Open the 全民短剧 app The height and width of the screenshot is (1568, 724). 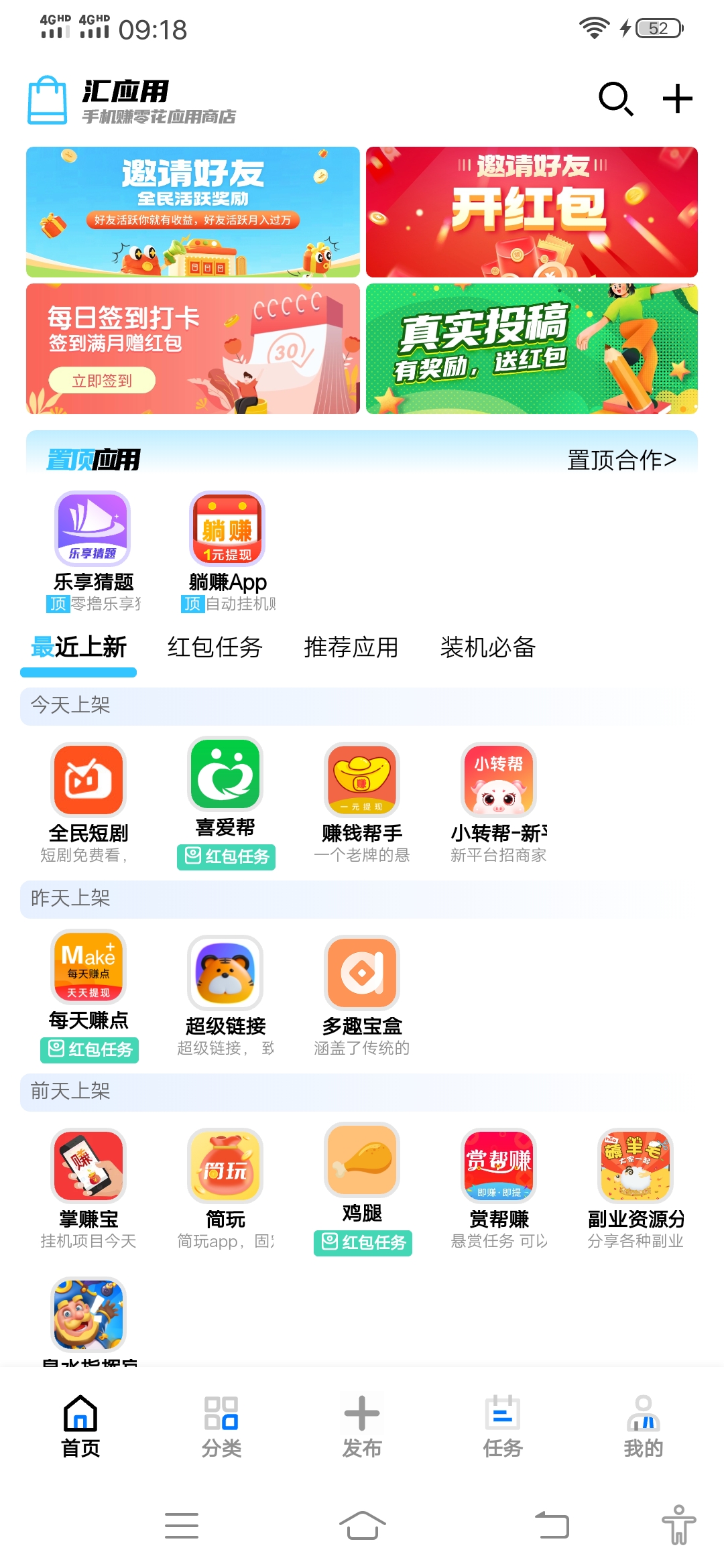(x=88, y=803)
